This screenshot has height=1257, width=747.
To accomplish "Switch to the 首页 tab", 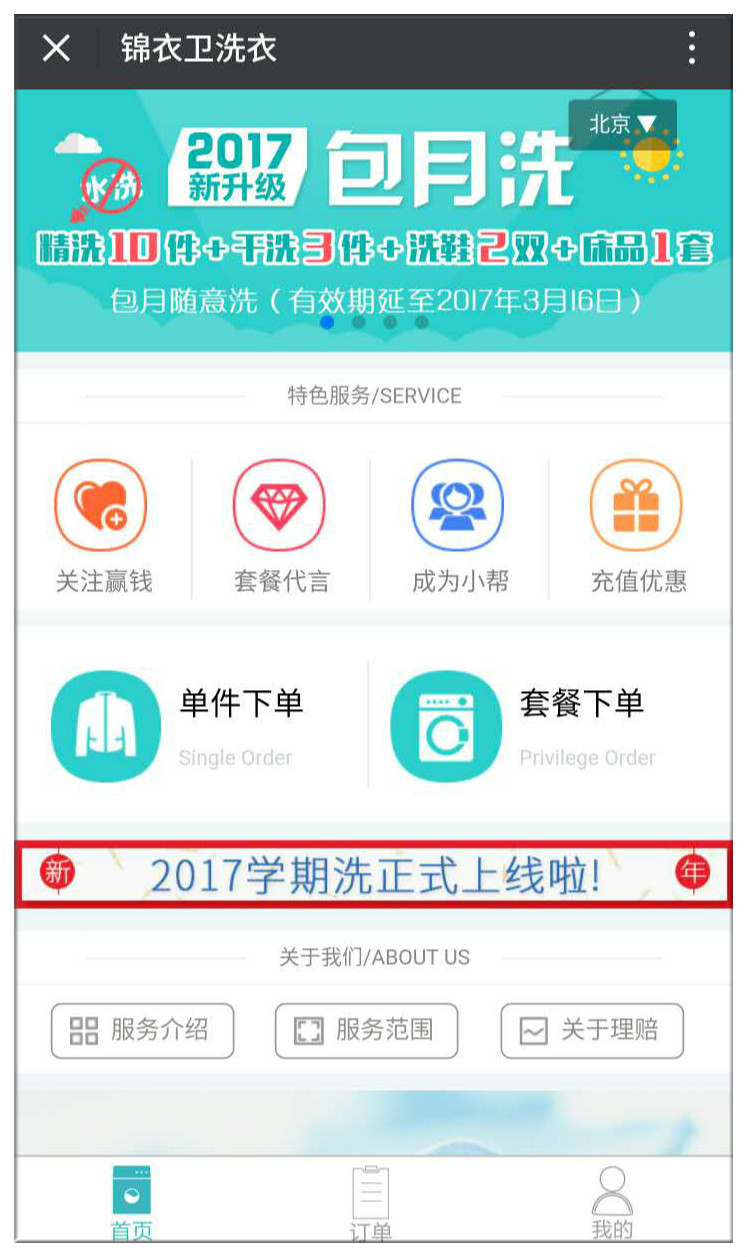I will pos(132,1202).
